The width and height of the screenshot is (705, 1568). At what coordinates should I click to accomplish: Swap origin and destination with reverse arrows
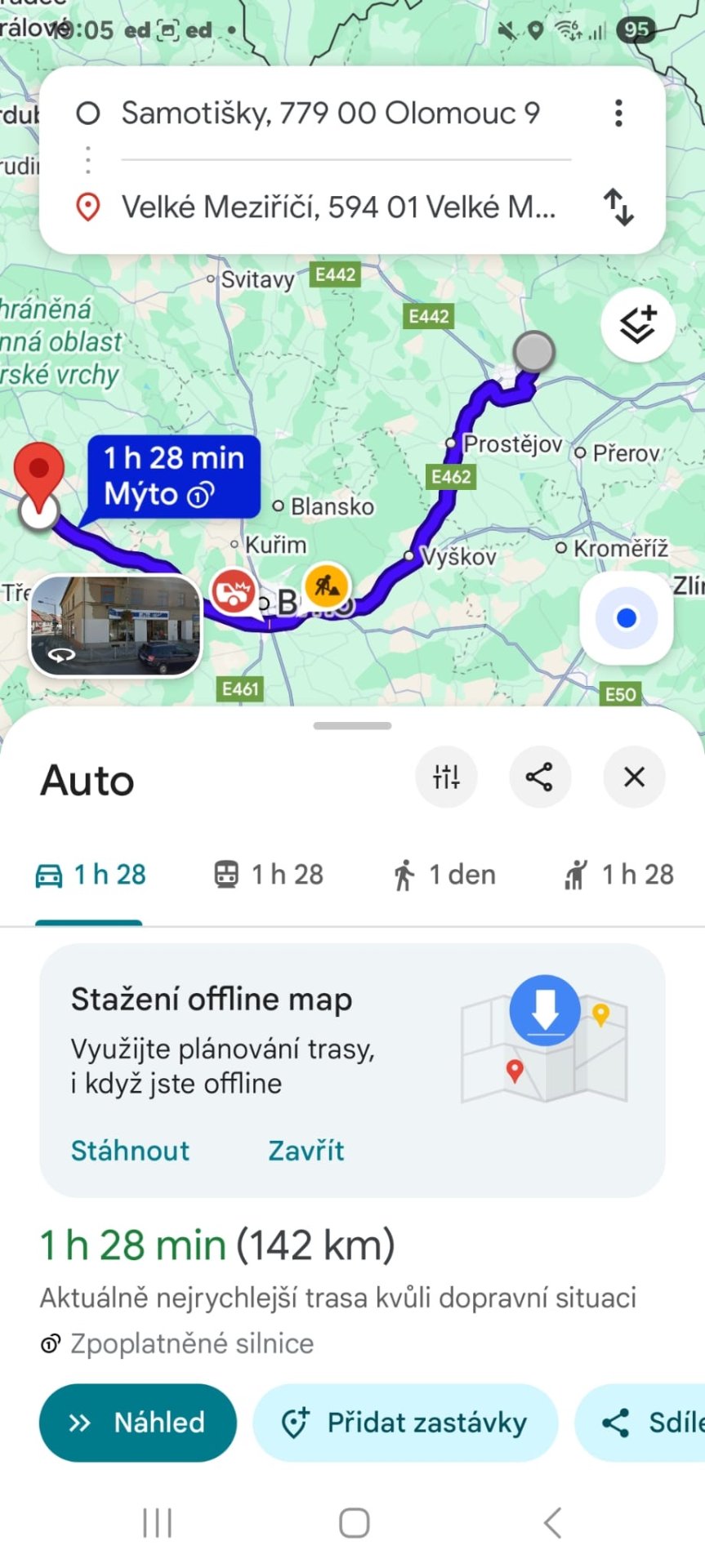point(618,208)
